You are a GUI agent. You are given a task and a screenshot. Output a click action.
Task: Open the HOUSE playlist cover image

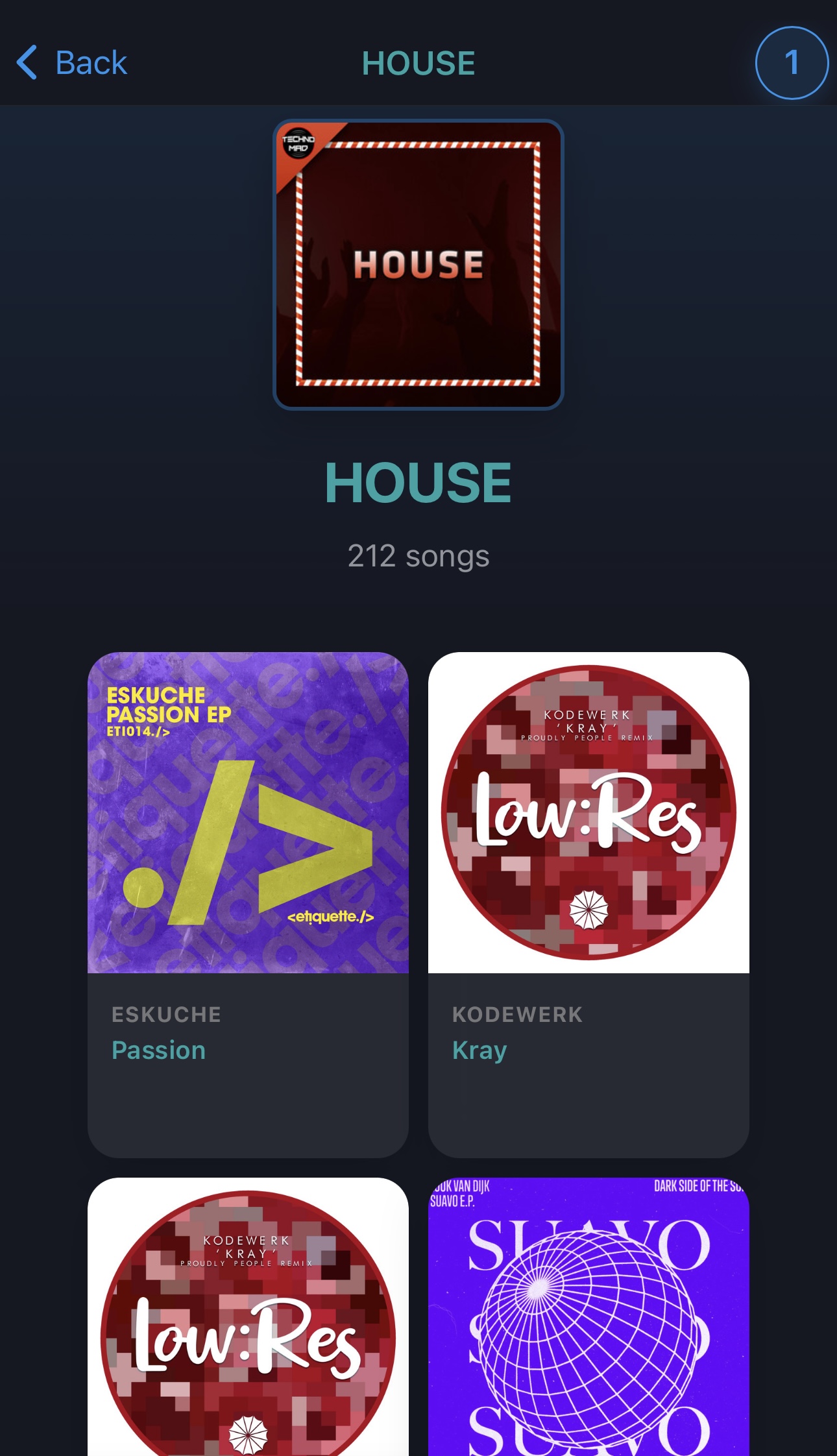(x=418, y=265)
